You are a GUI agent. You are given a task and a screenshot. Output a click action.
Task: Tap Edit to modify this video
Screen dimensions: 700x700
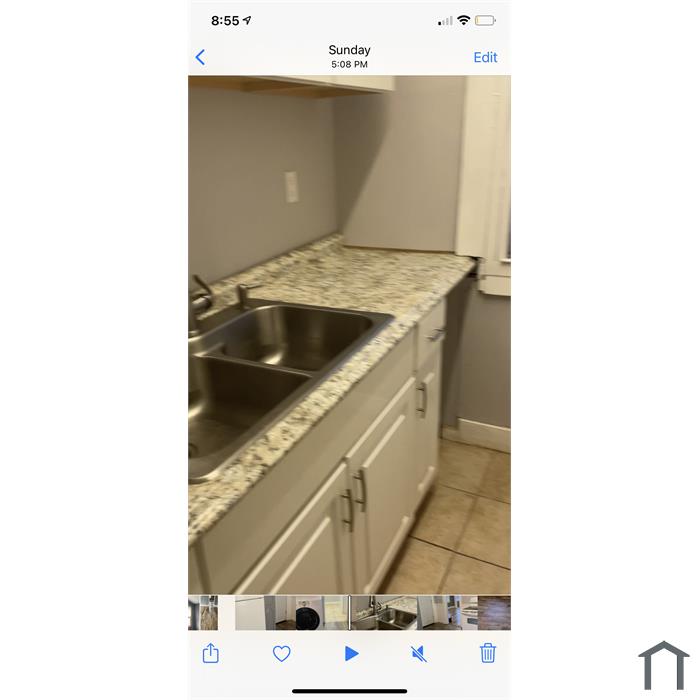coord(485,57)
